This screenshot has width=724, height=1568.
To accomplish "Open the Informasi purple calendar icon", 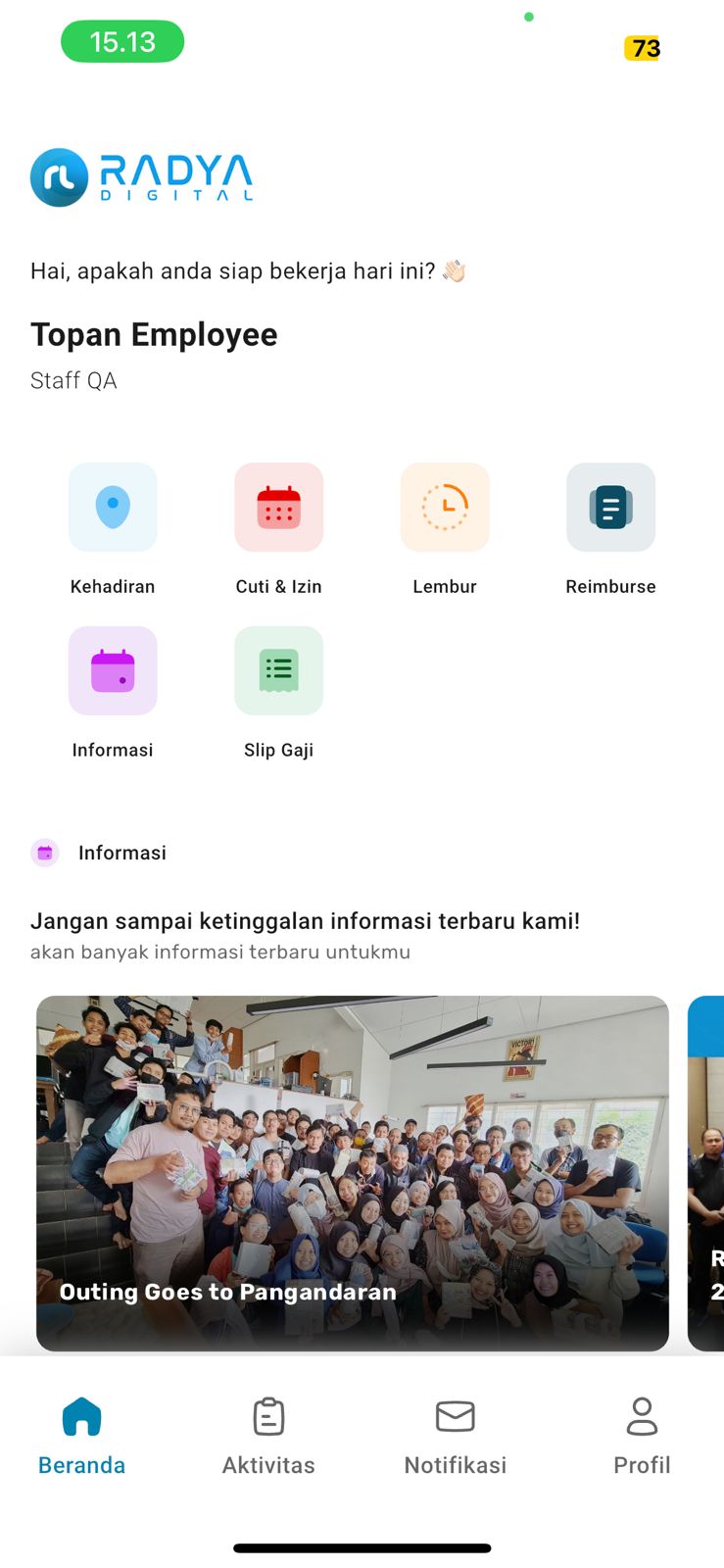I will pyautogui.click(x=112, y=670).
